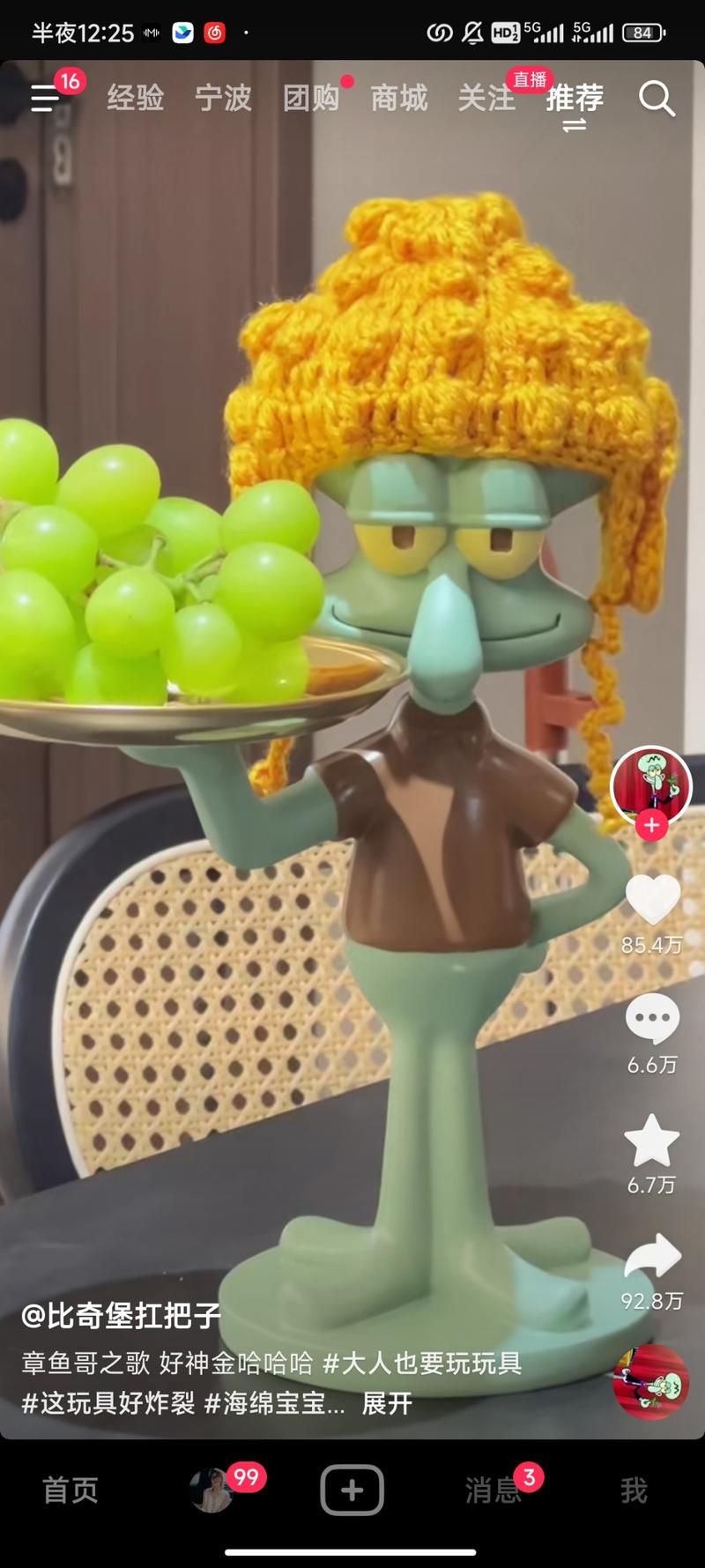Switch to the 经验 tab
Viewport: 705px width, 1568px height.
[x=136, y=98]
